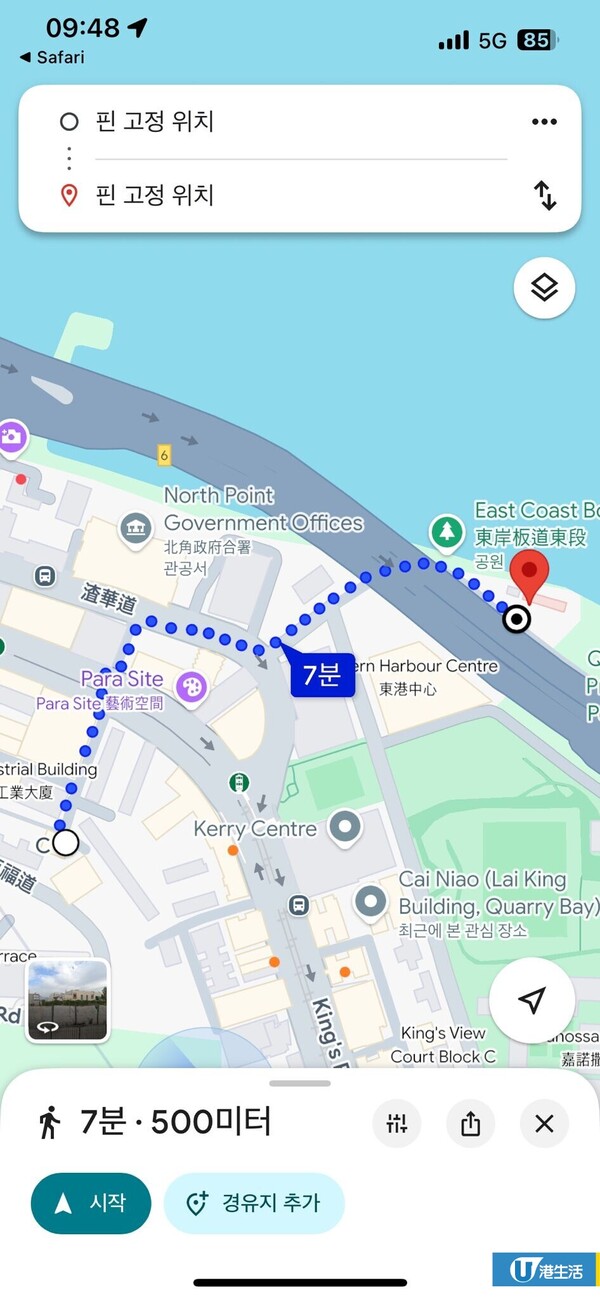Open the three-dot overflow menu
Image resolution: width=600 pixels, height=1299 pixels.
544,122
